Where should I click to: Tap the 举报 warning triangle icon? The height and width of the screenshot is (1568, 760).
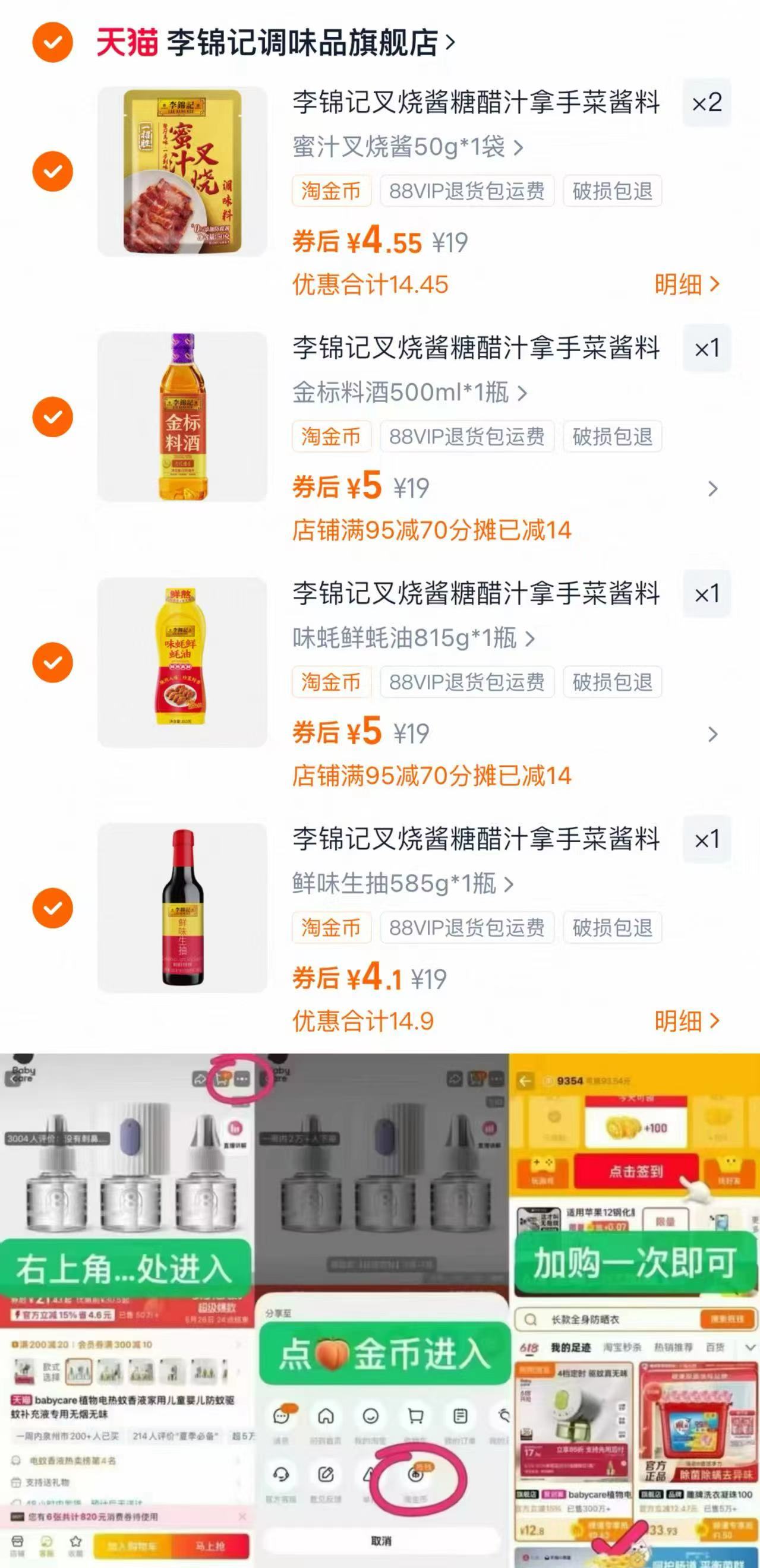click(x=369, y=1475)
